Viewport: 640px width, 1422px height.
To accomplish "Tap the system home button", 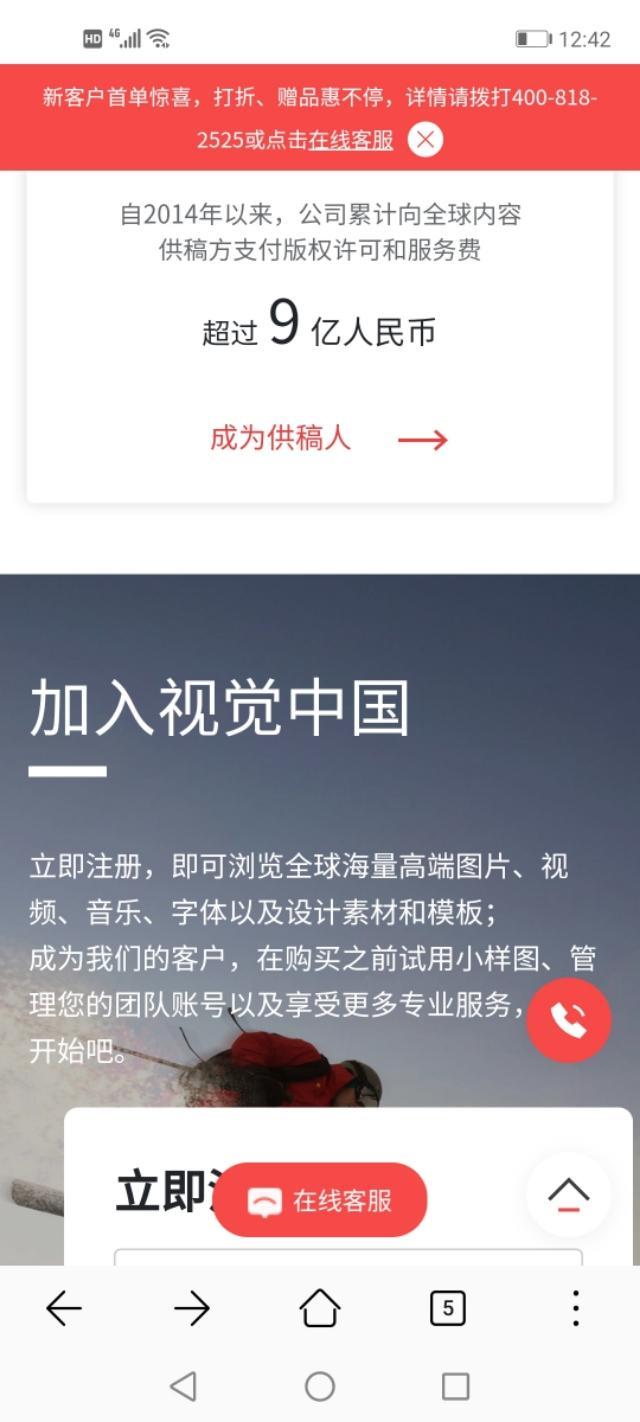I will pyautogui.click(x=320, y=1386).
